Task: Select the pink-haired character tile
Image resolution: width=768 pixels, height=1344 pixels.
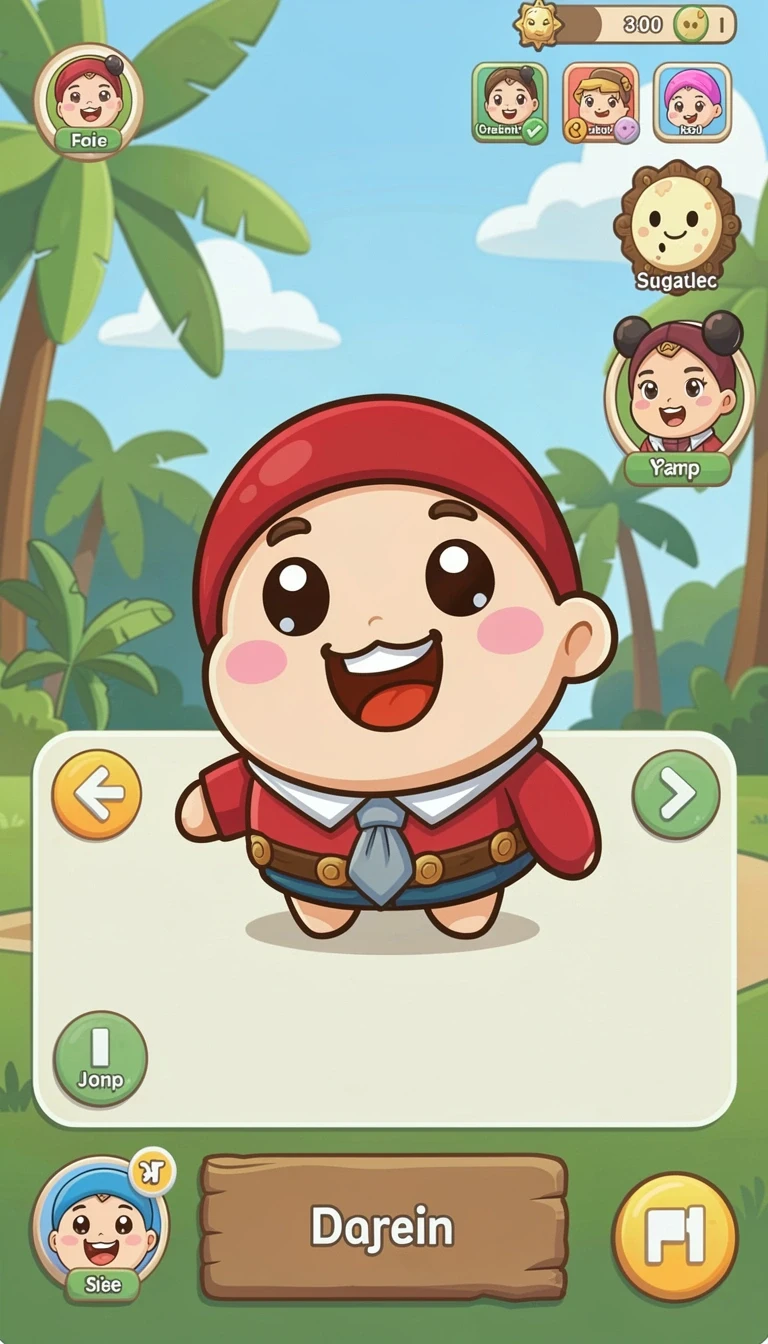Action: pos(692,102)
